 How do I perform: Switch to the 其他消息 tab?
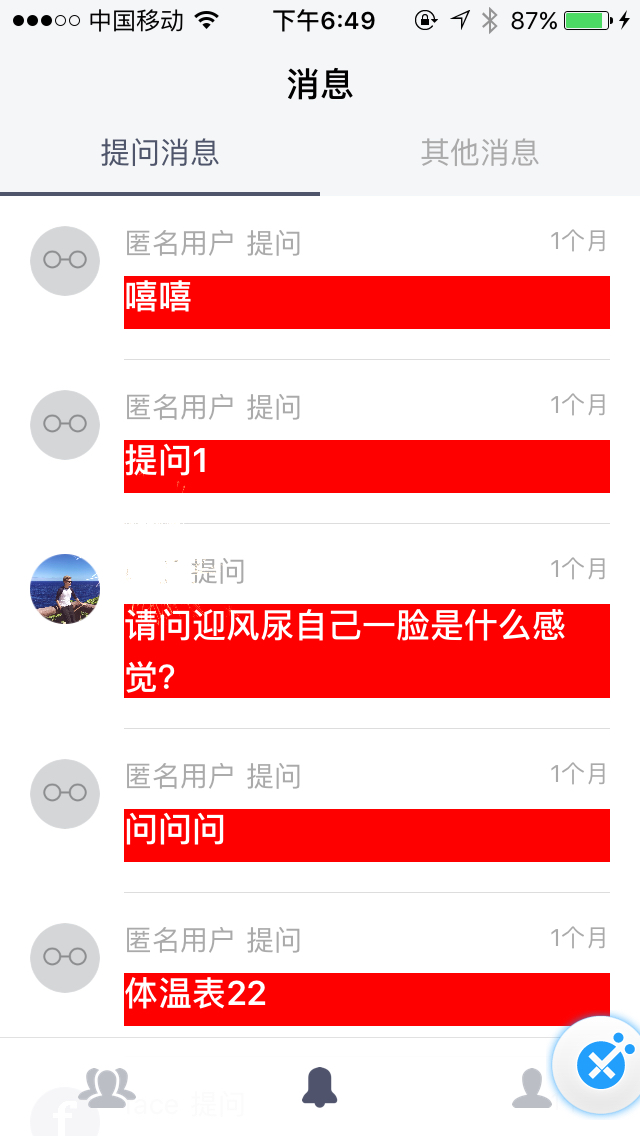[480, 153]
